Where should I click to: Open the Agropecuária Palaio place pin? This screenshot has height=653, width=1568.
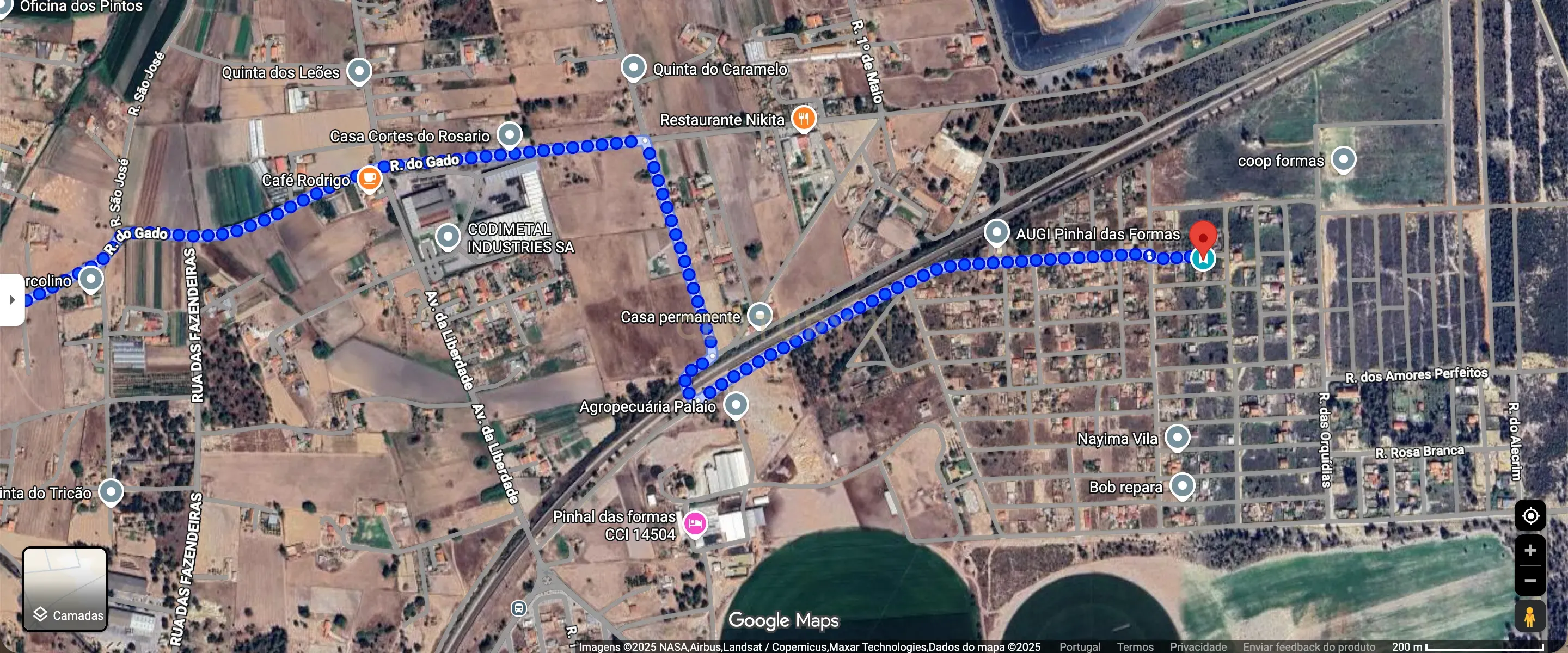pyautogui.click(x=736, y=404)
